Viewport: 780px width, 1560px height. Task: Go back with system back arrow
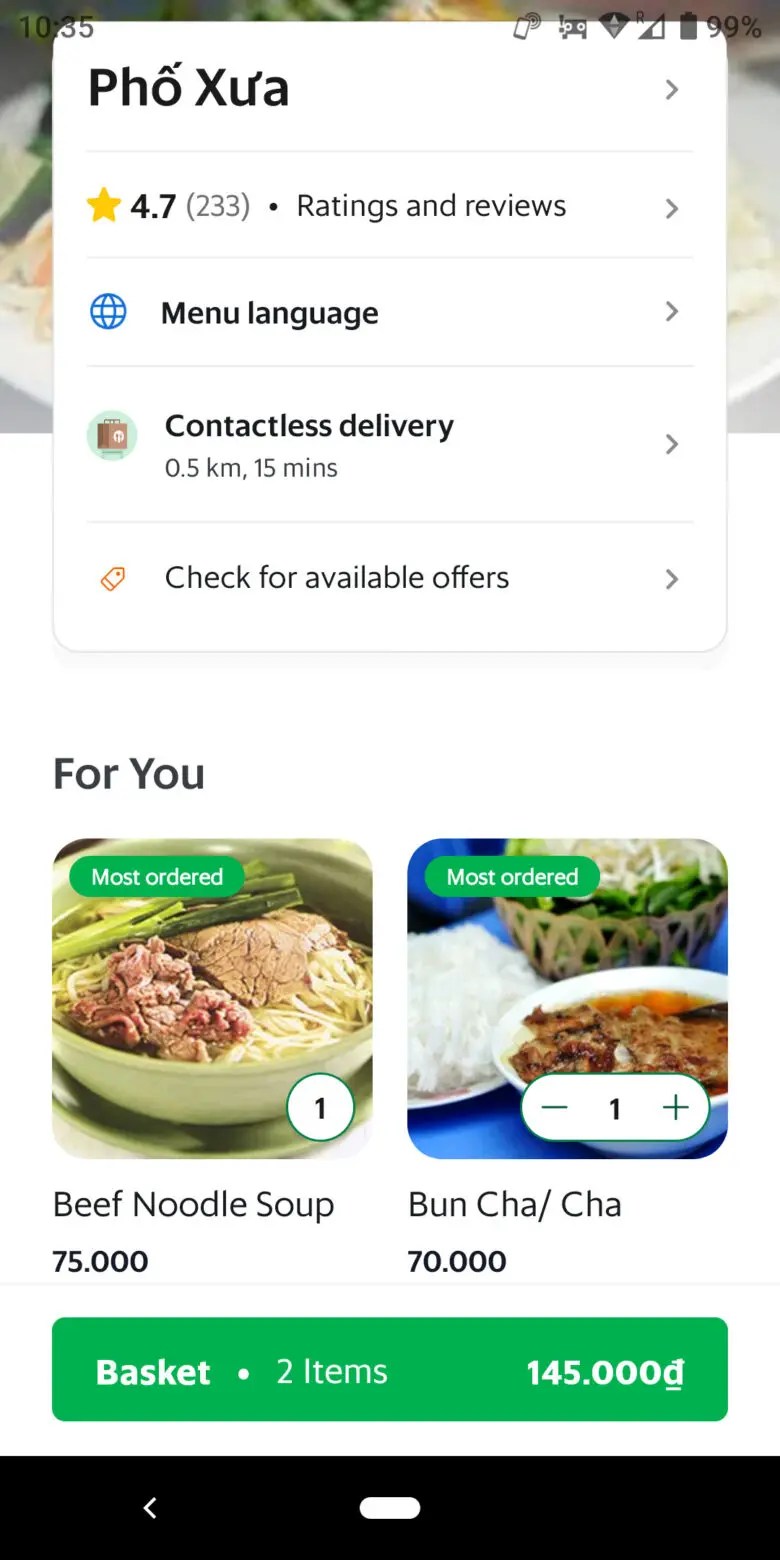(x=150, y=1508)
